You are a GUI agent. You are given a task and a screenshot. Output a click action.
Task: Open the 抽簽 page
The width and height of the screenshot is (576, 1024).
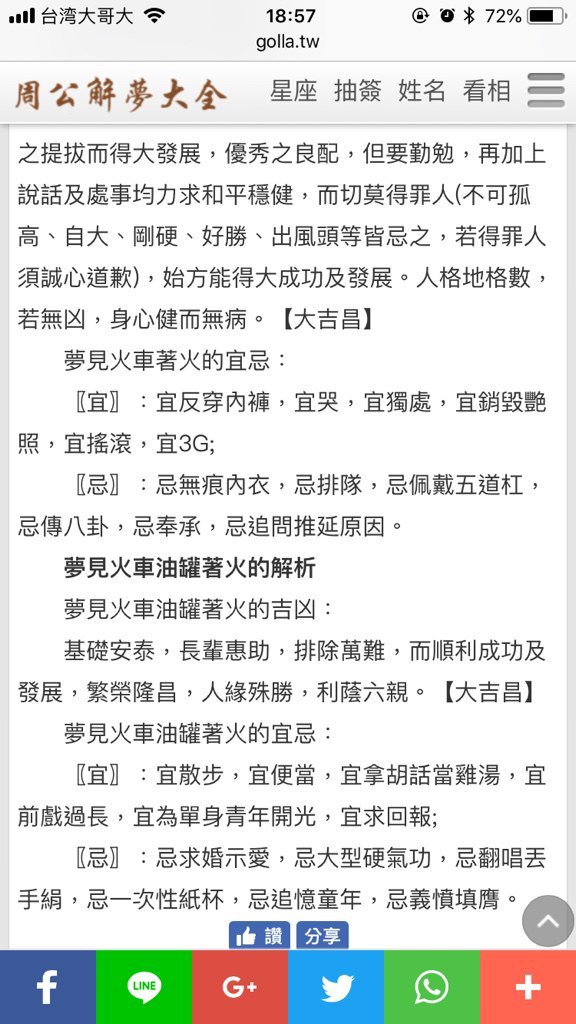pyautogui.click(x=357, y=91)
